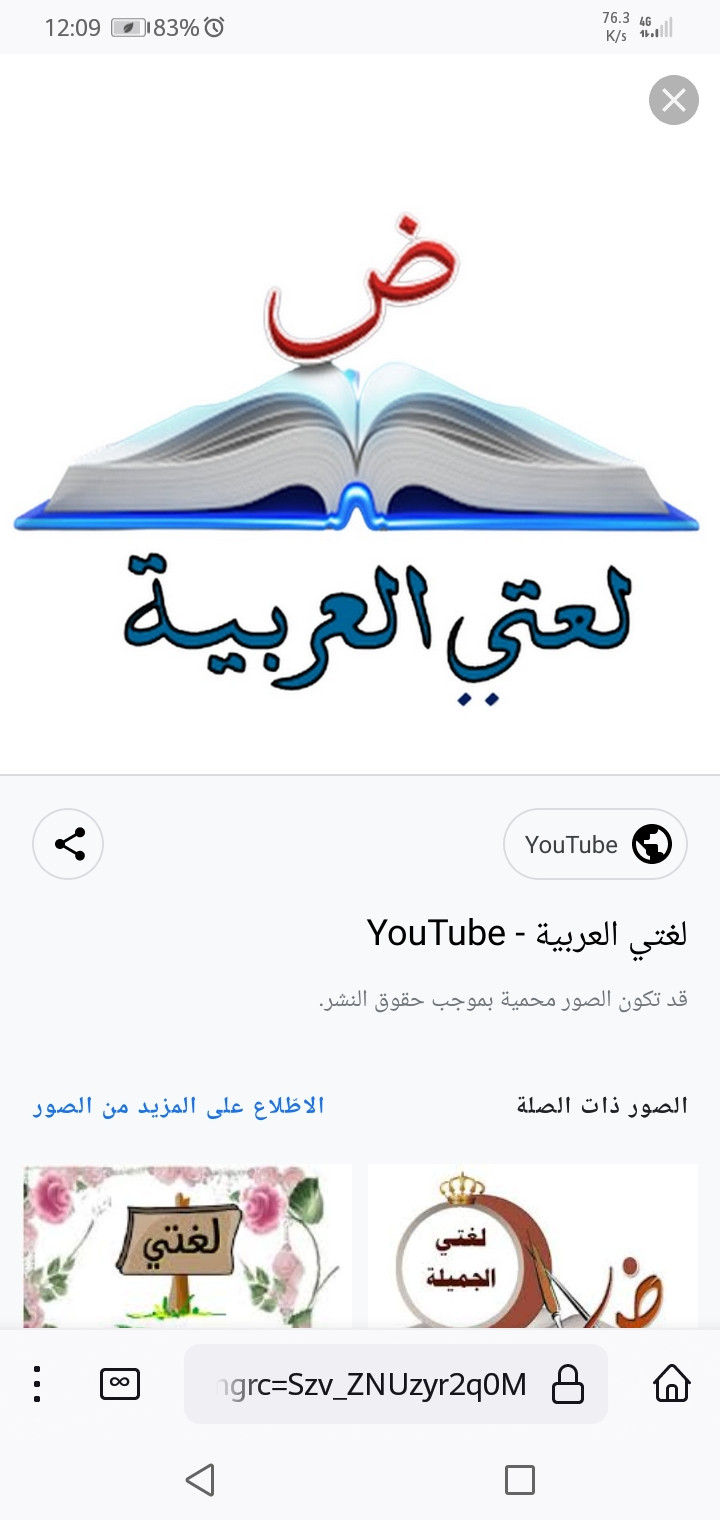
Task: Open the browser overflow menu
Action: click(37, 1384)
